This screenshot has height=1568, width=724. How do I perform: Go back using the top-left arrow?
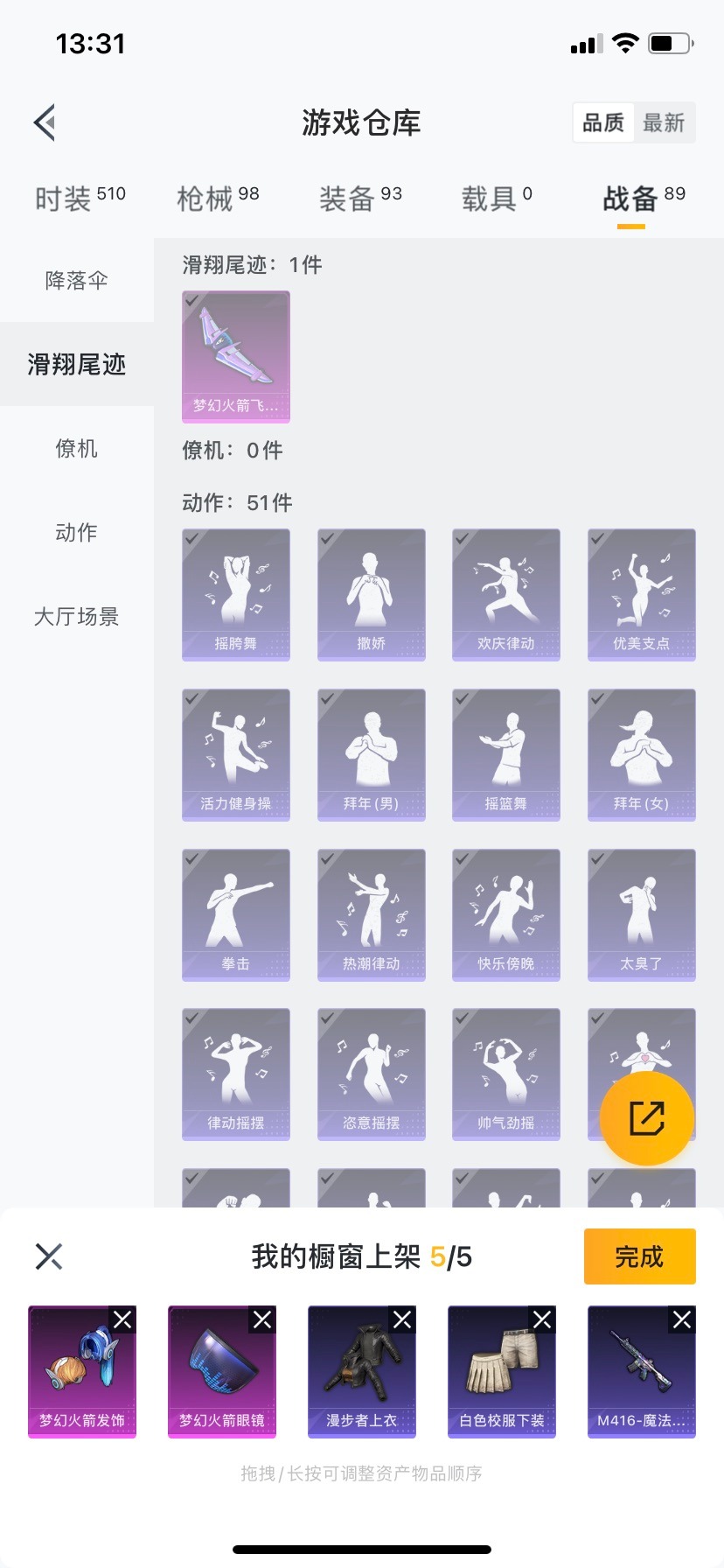(x=45, y=122)
